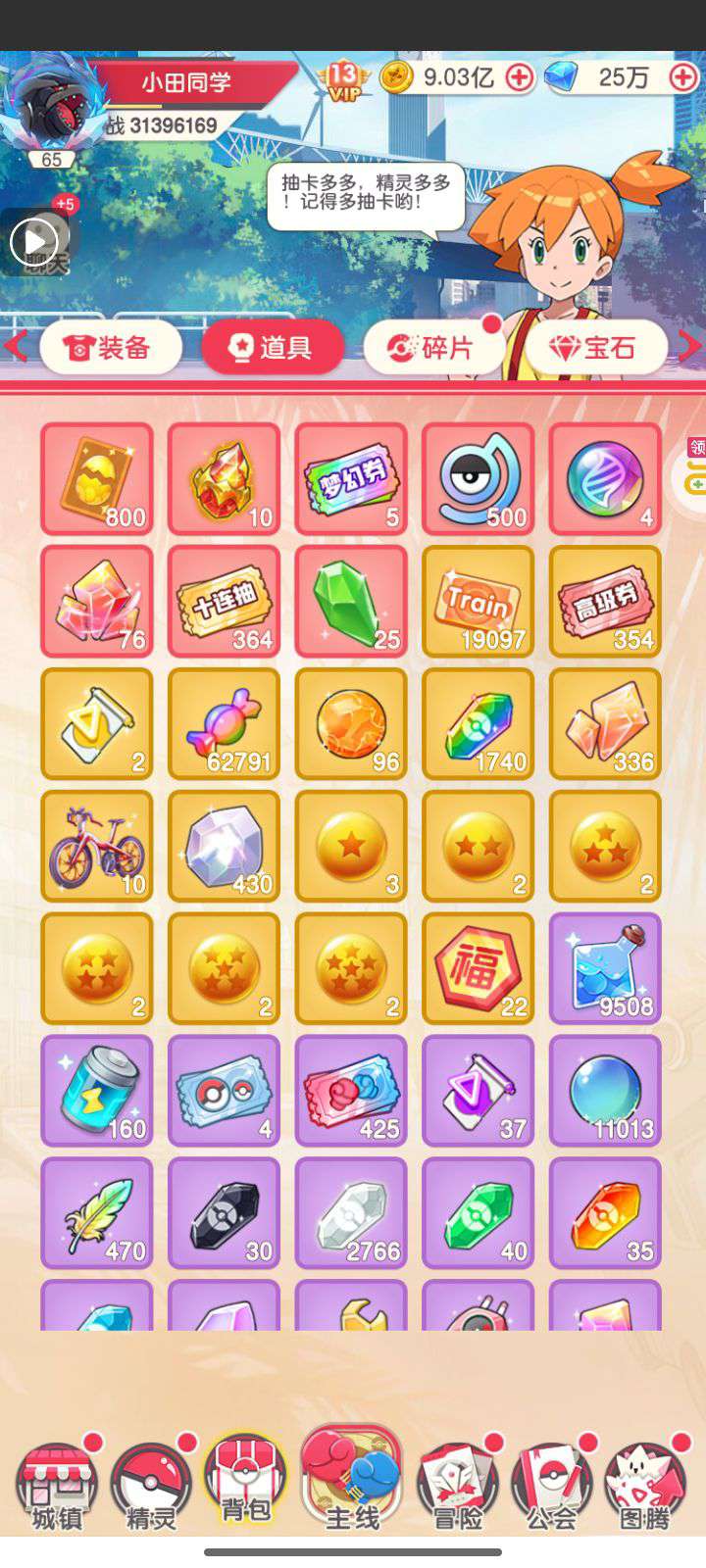Switch to the 装备 tab
Screen dimensions: 706x1568
pyautogui.click(x=110, y=348)
